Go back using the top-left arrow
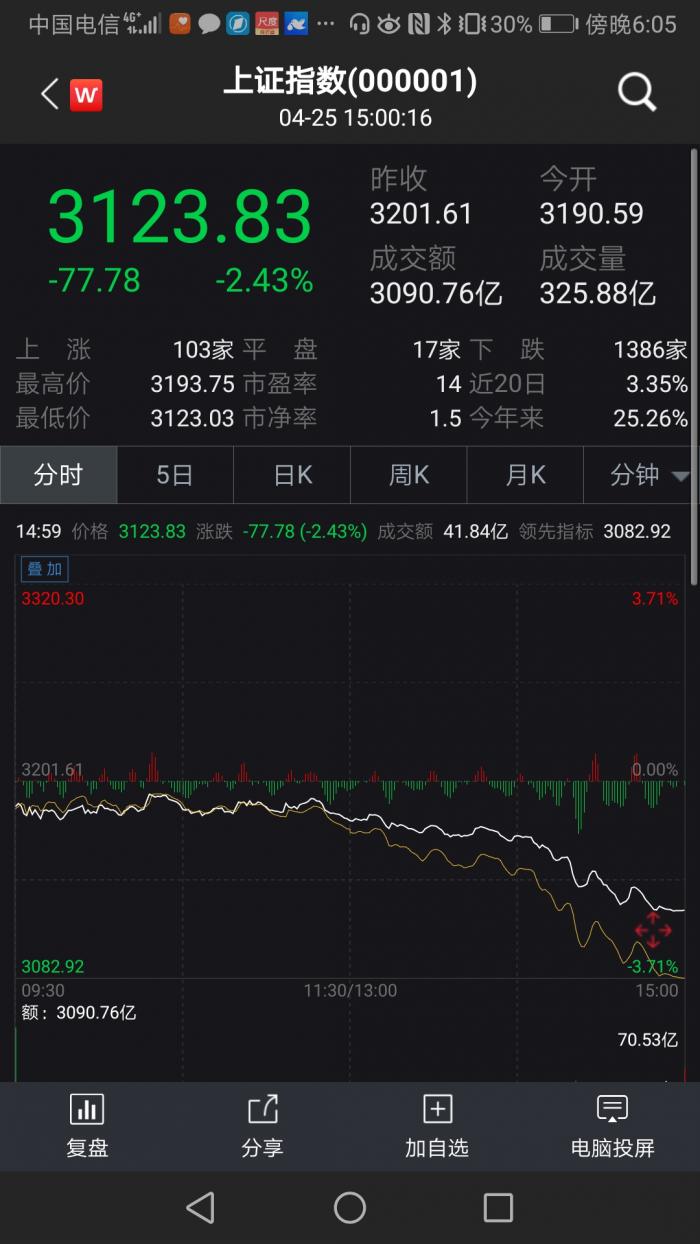The height and width of the screenshot is (1244, 700). point(50,94)
